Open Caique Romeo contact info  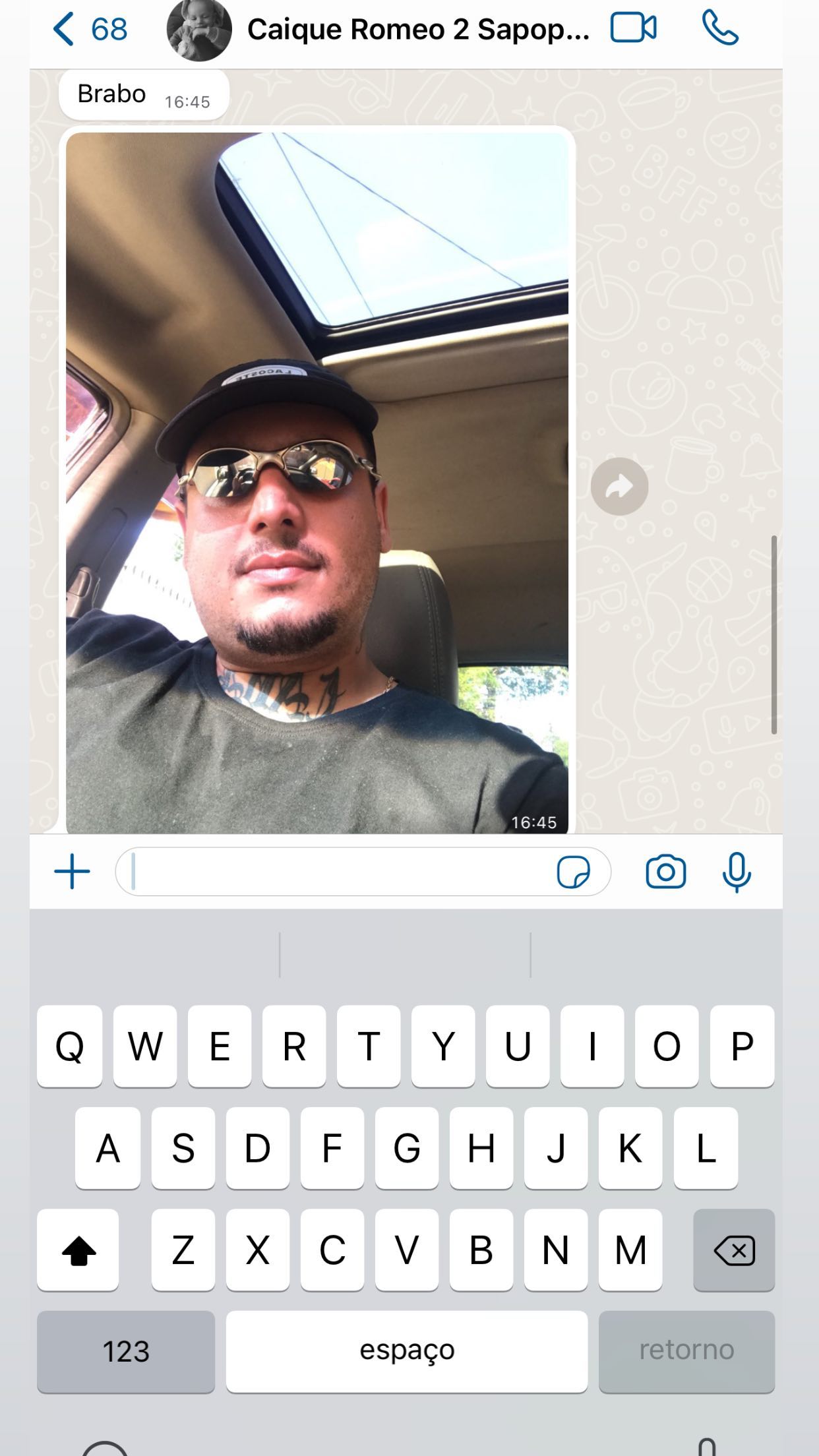(417, 30)
